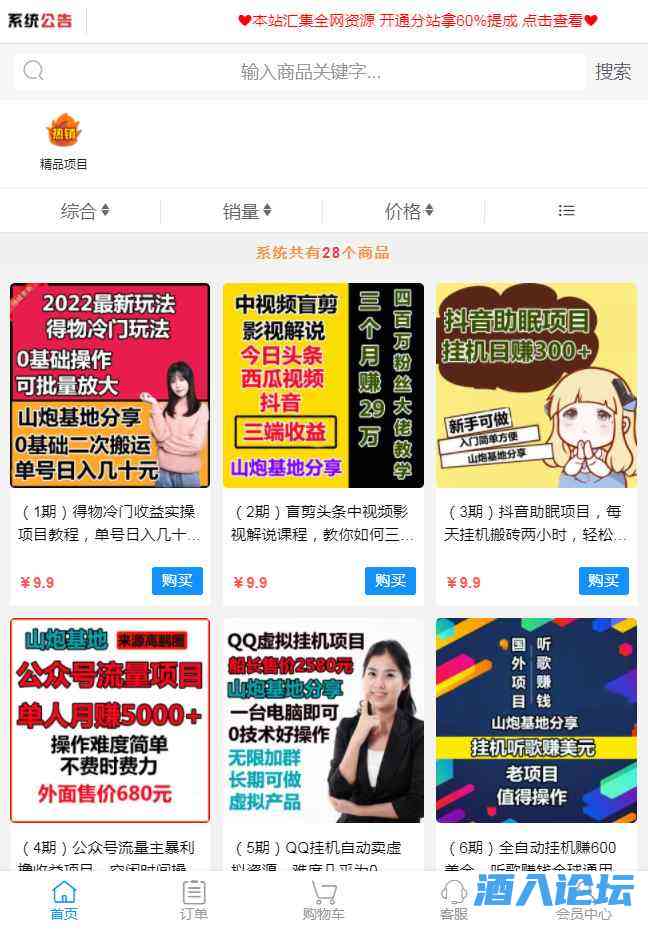Open the （6期）挂机听歌赚美元 card

pyautogui.click(x=536, y=720)
